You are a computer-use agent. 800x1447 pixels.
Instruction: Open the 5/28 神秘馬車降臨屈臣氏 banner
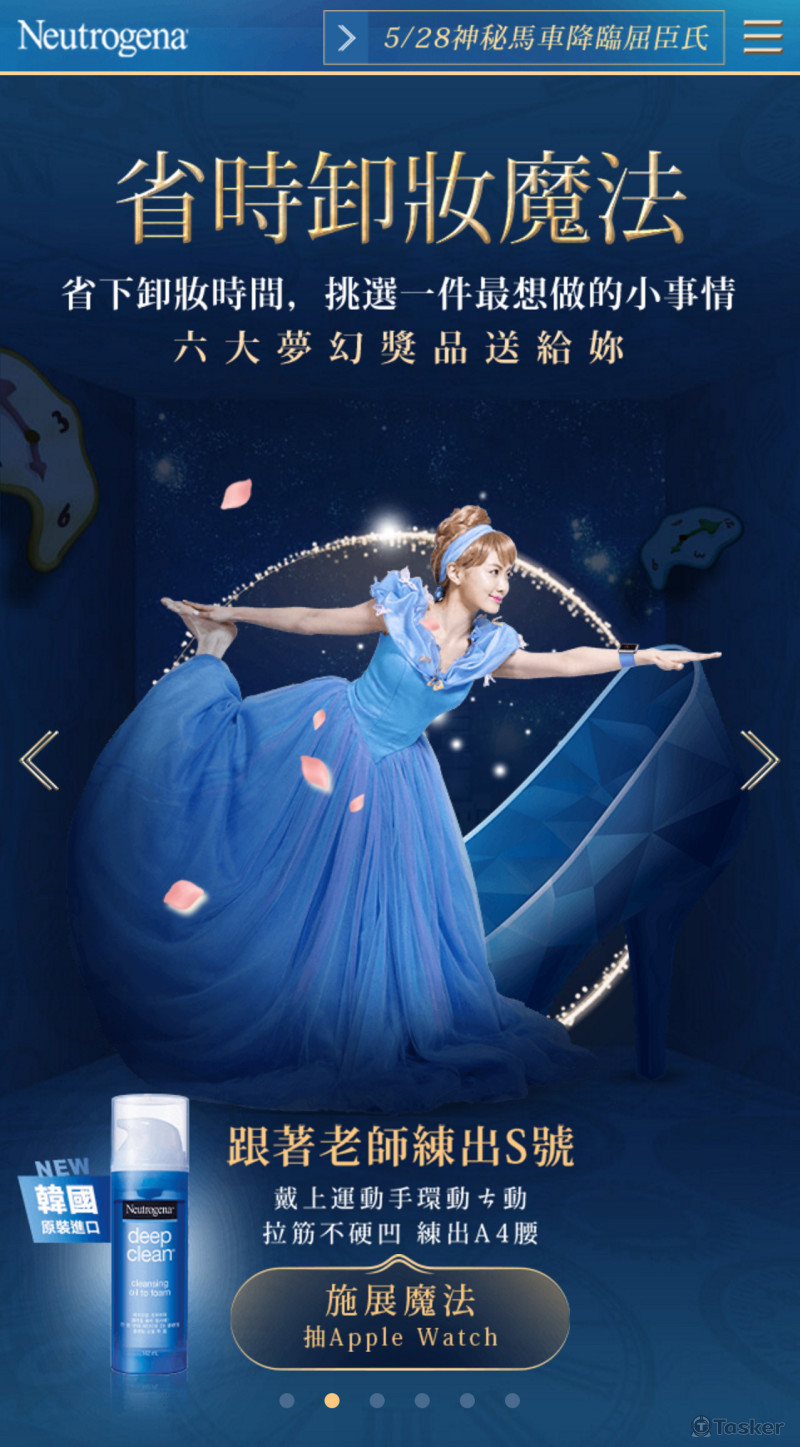point(524,38)
